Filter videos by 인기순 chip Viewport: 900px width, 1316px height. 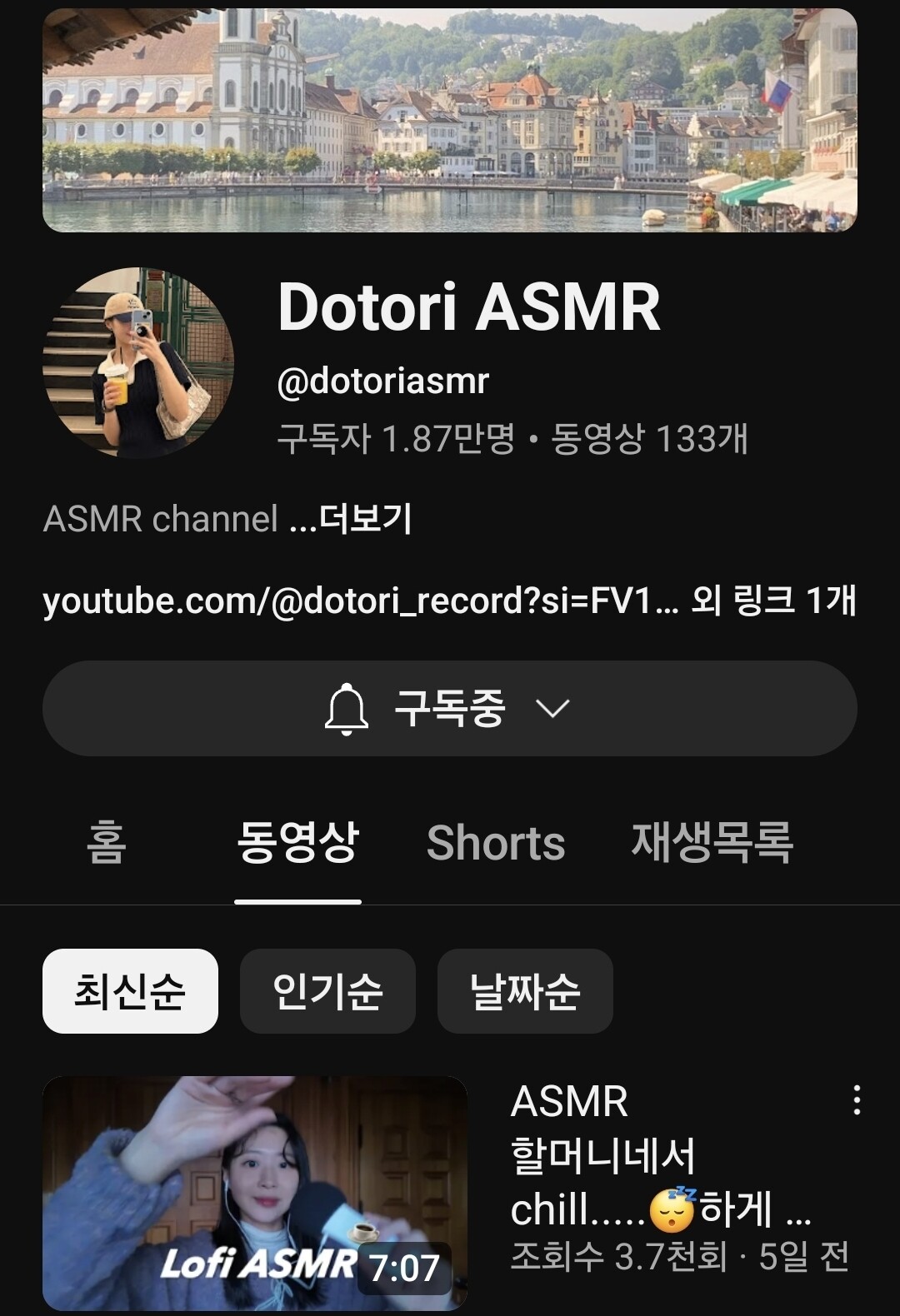point(327,991)
